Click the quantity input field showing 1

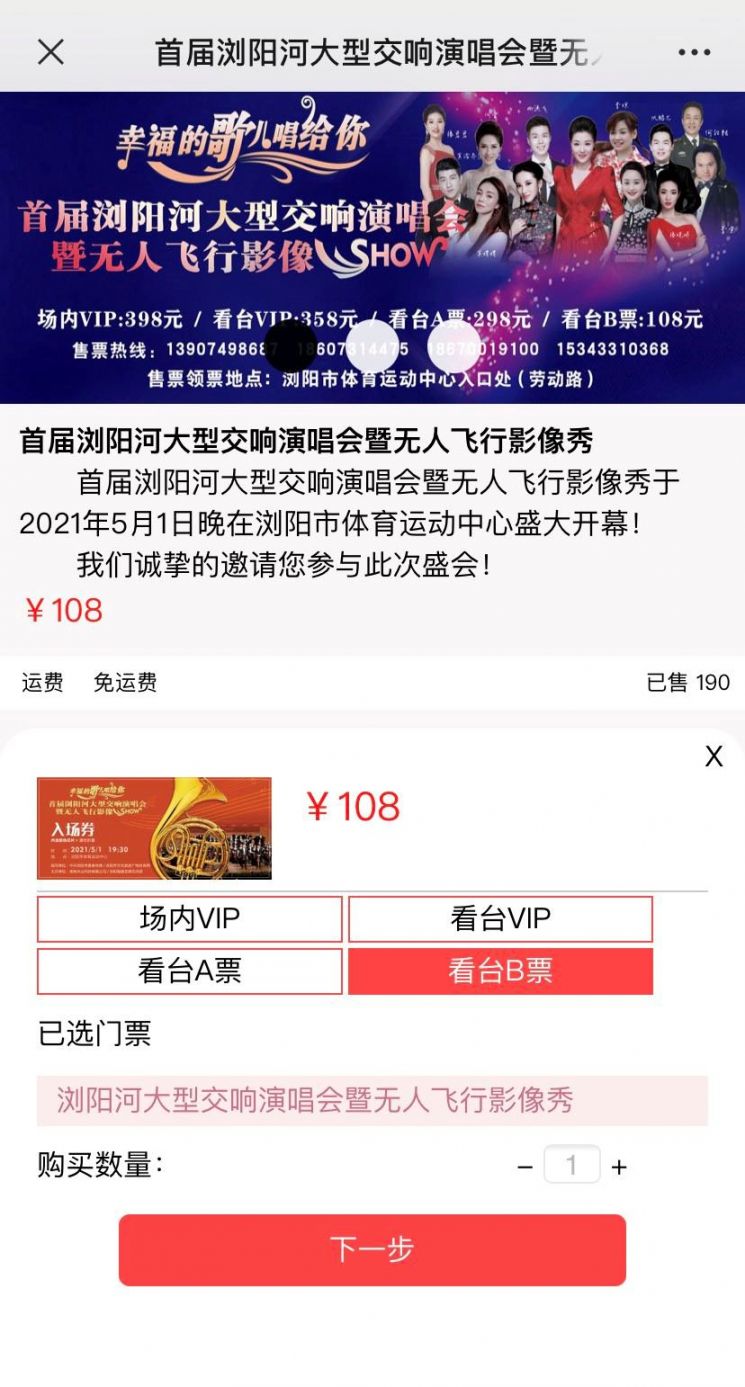point(572,1164)
